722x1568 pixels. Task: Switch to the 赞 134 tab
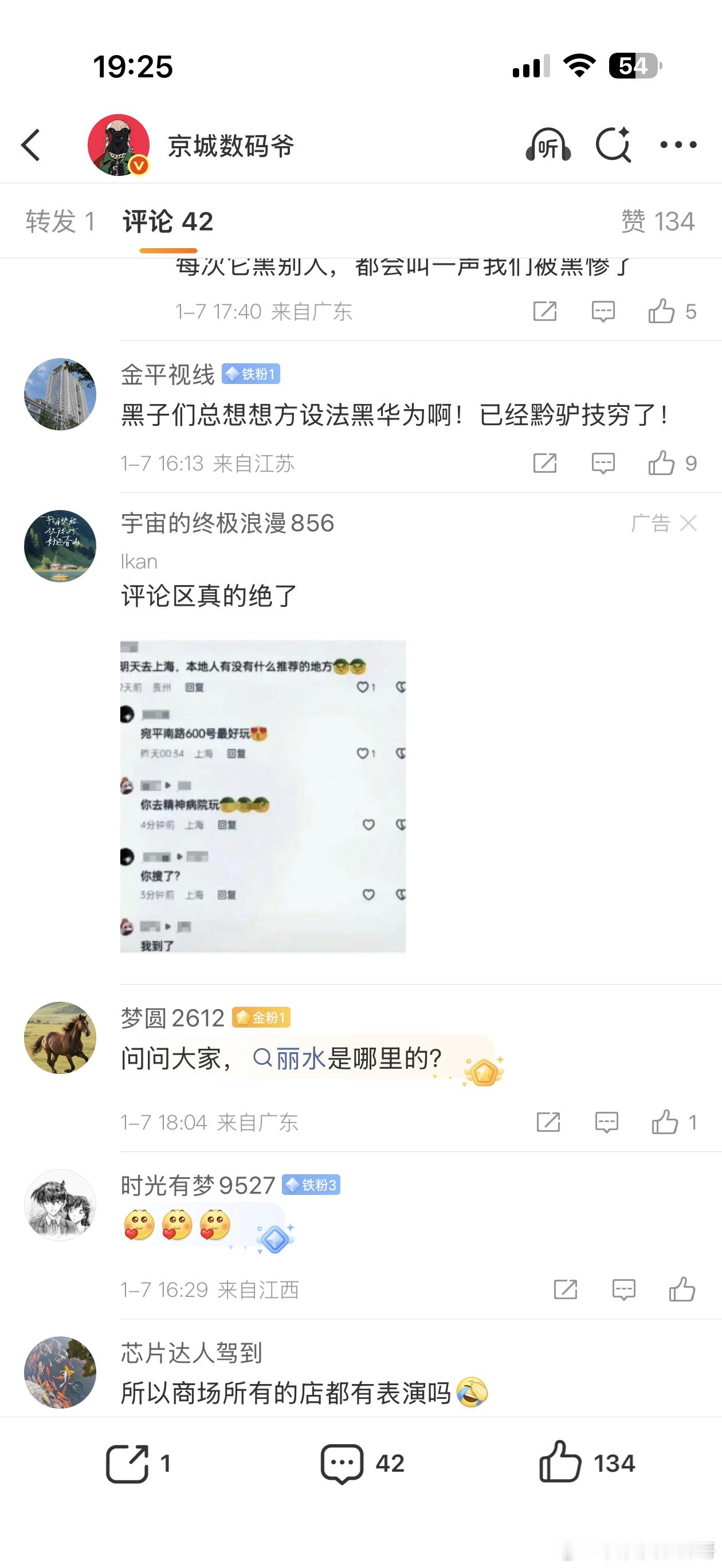(x=657, y=222)
